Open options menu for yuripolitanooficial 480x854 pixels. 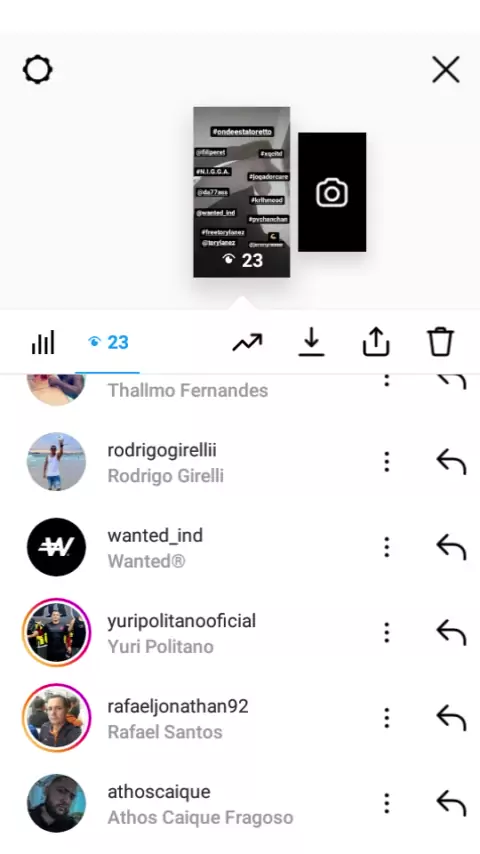point(386,632)
